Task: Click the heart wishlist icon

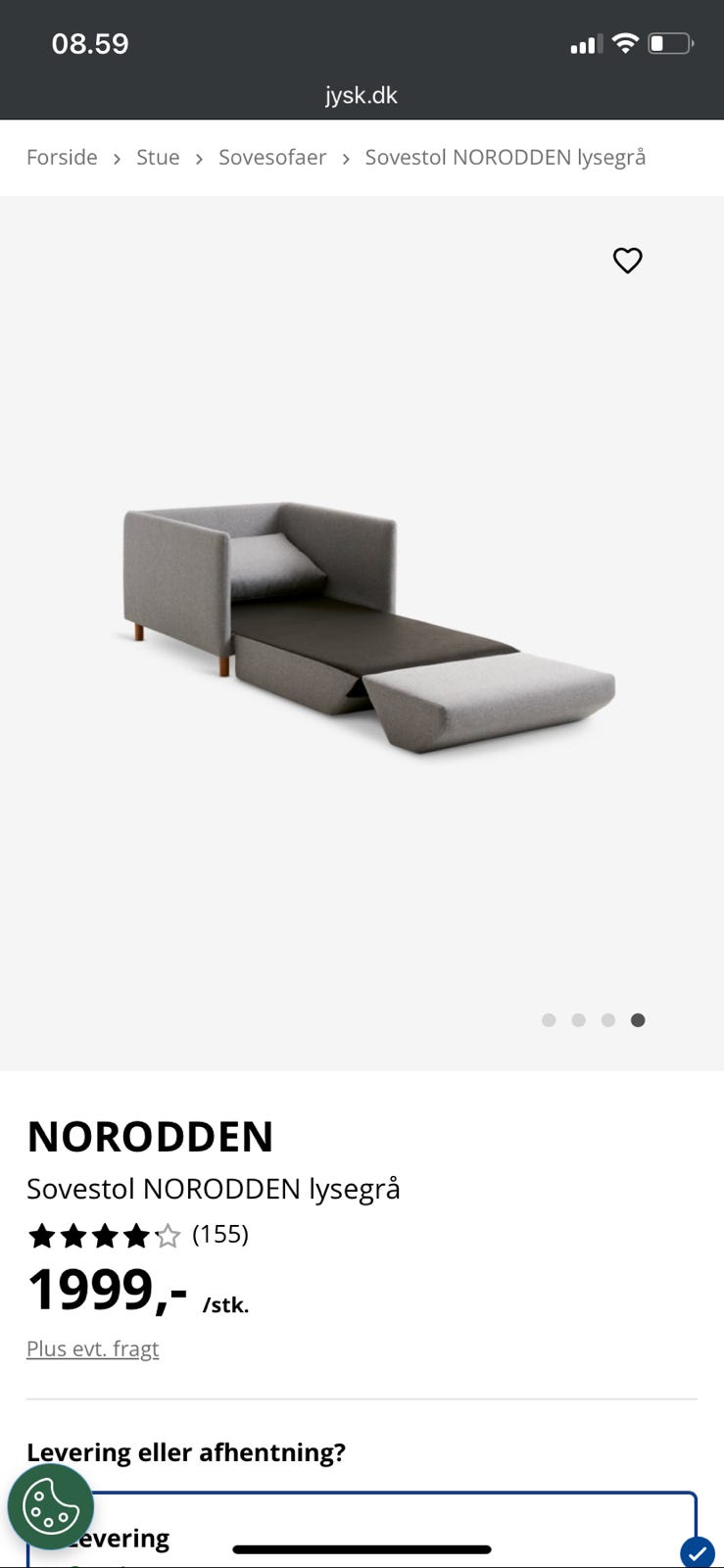Action: pos(627,260)
